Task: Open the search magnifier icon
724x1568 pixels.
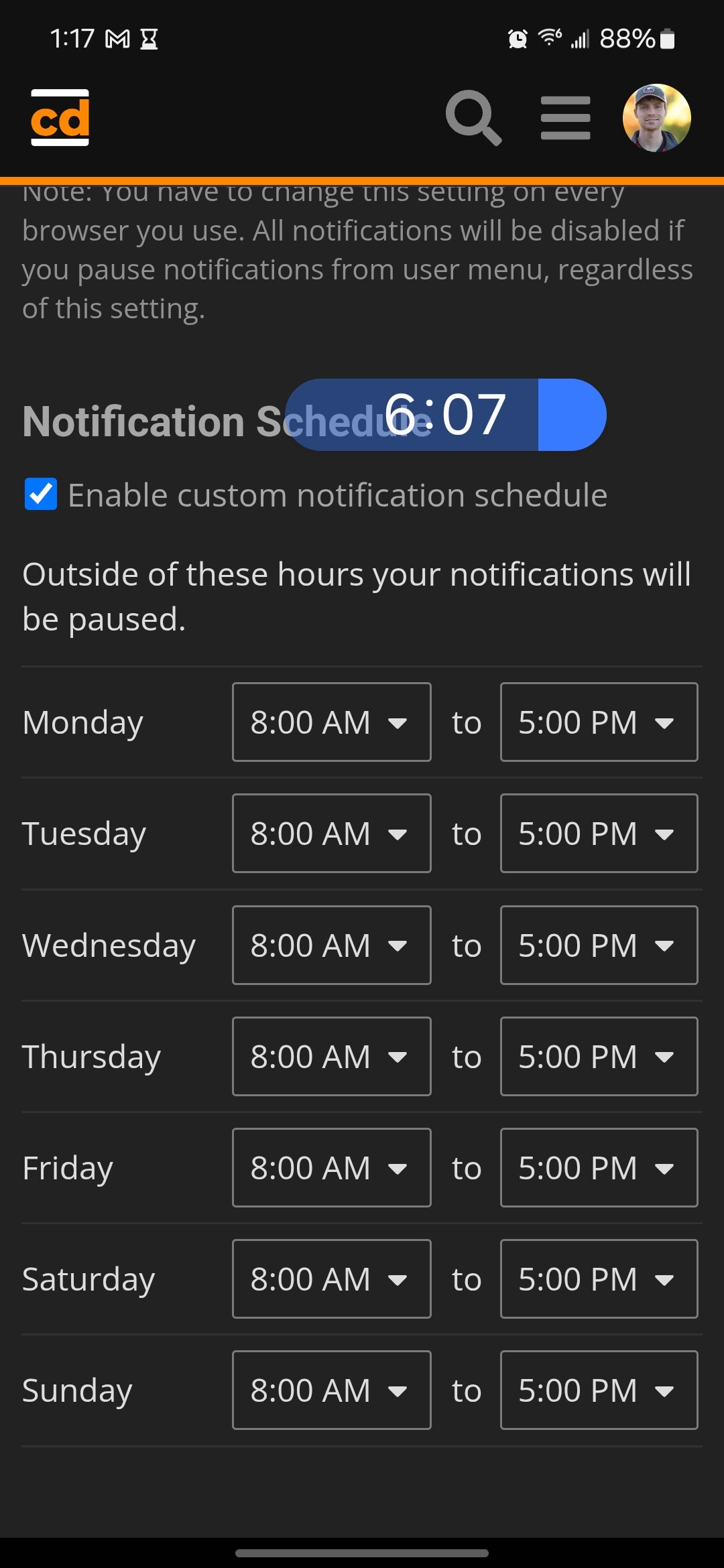Action: (x=473, y=118)
